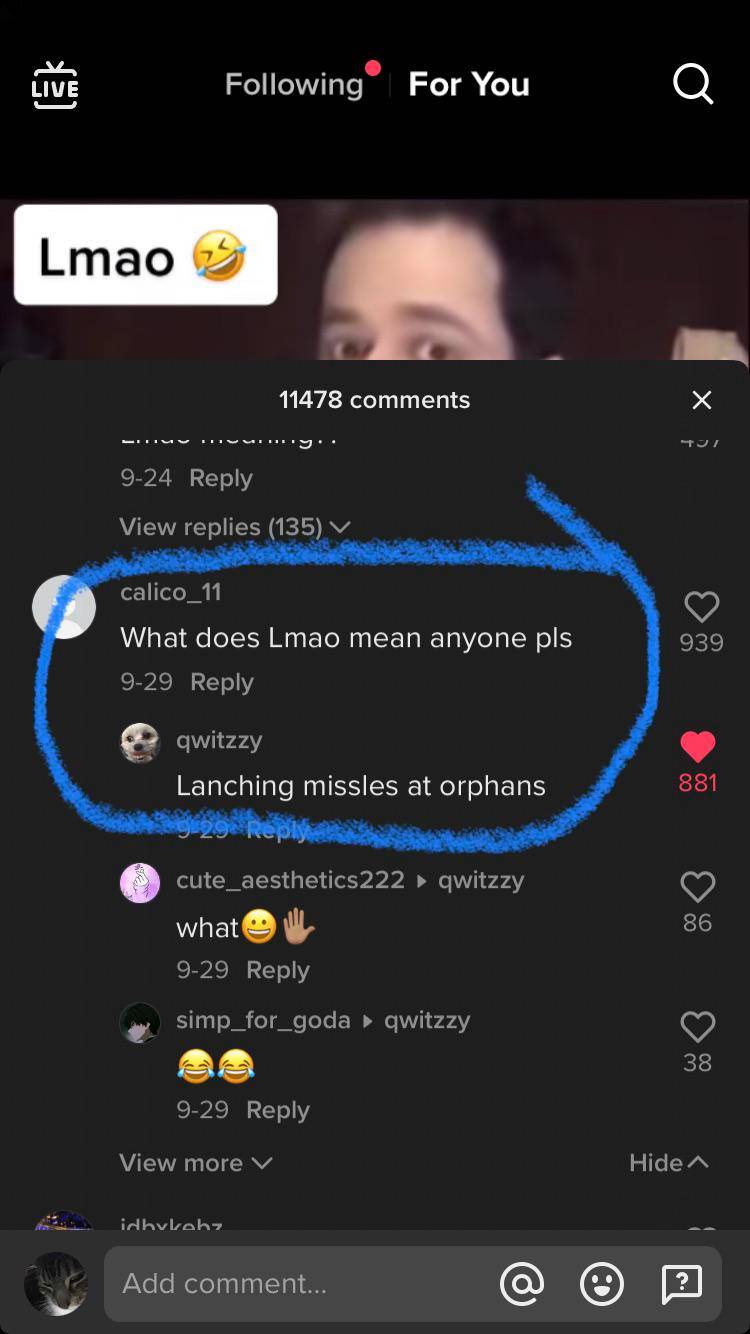Like calico_11's comment

701,607
